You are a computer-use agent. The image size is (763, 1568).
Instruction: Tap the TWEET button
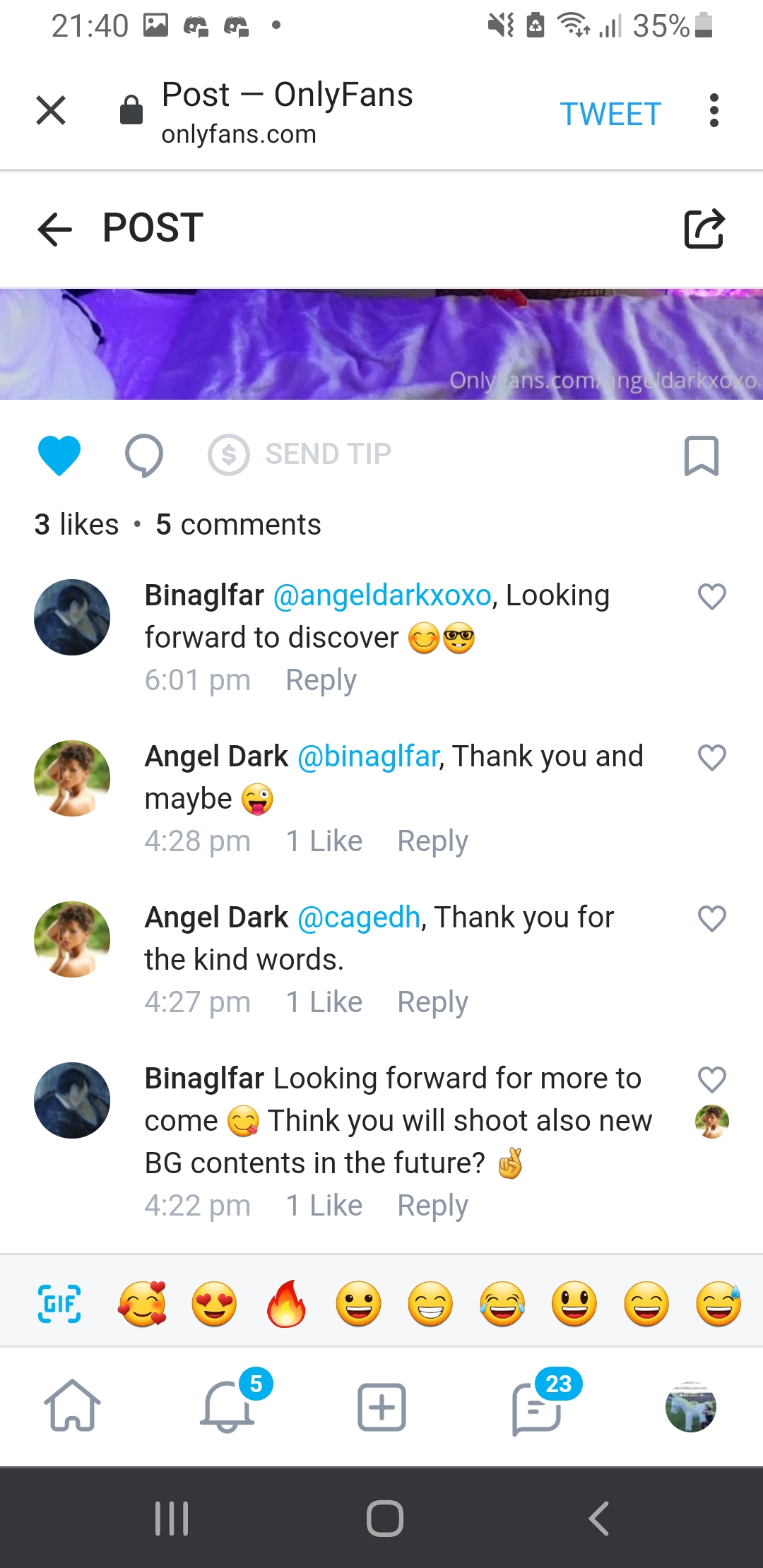tap(610, 114)
